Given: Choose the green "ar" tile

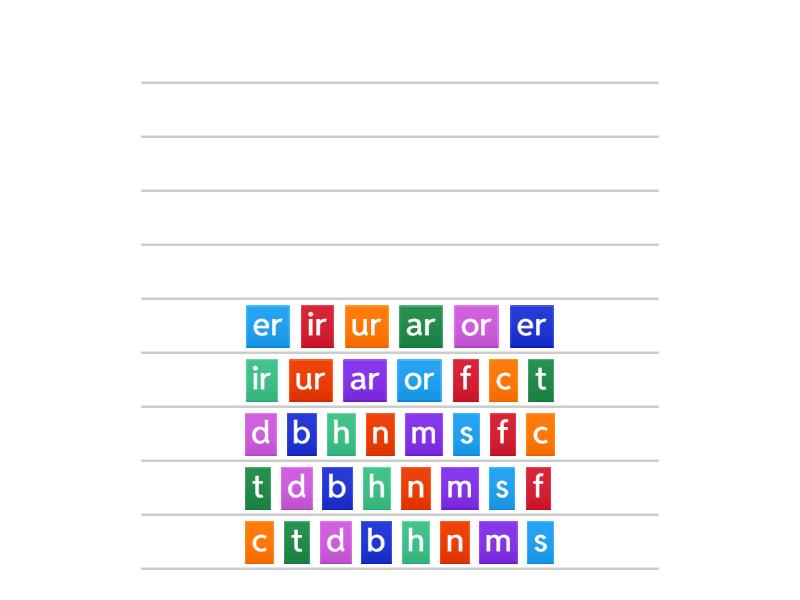Looking at the screenshot, I should click(x=420, y=326).
